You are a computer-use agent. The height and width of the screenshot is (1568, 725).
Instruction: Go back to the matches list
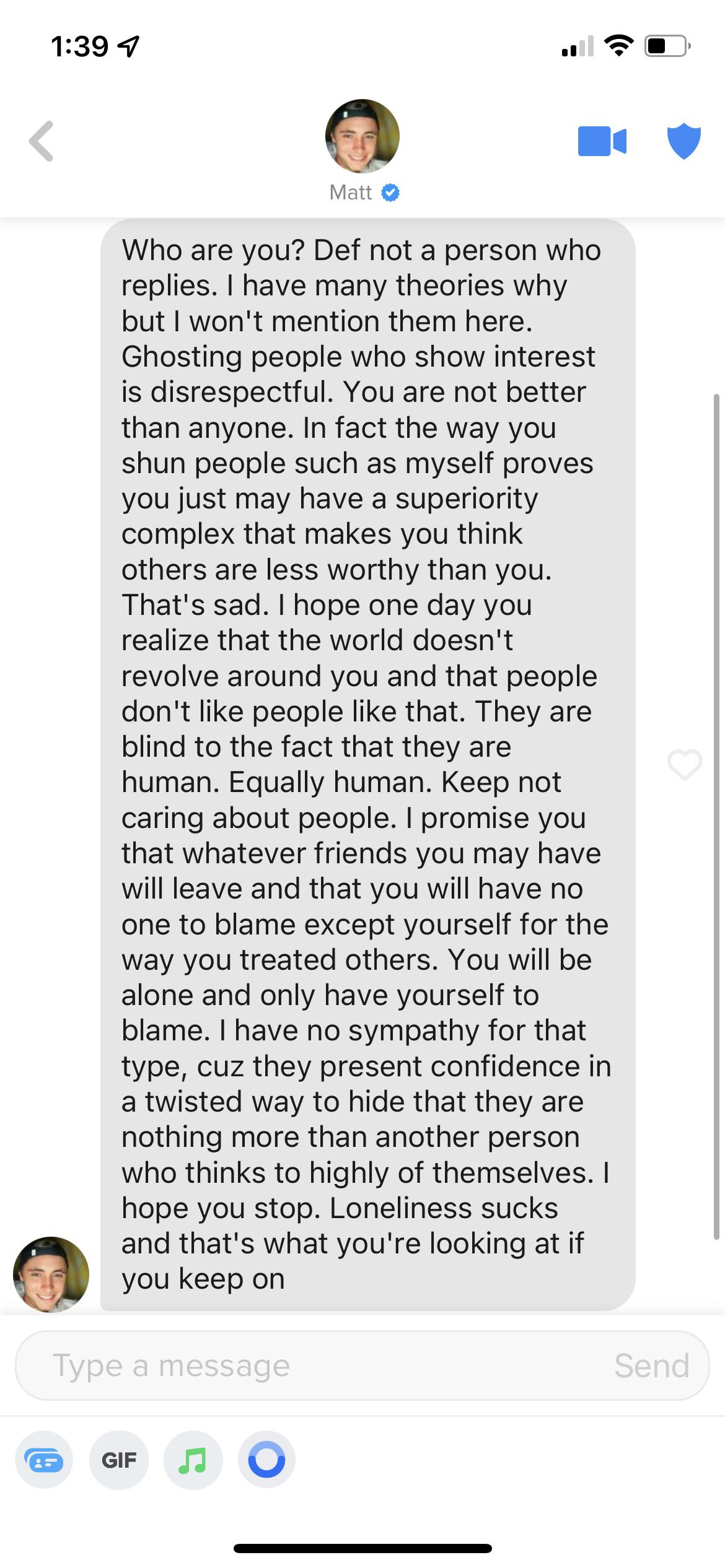click(42, 141)
